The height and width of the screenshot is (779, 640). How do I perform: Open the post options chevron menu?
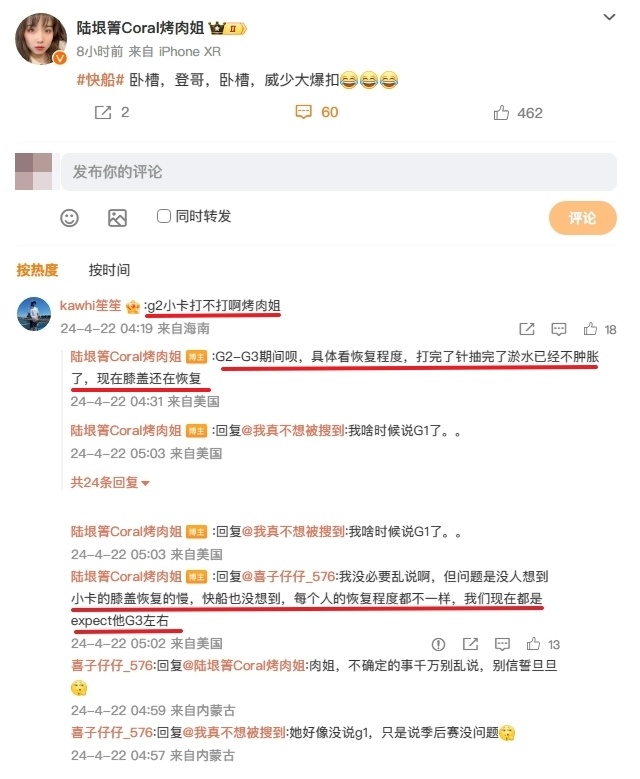pos(609,17)
